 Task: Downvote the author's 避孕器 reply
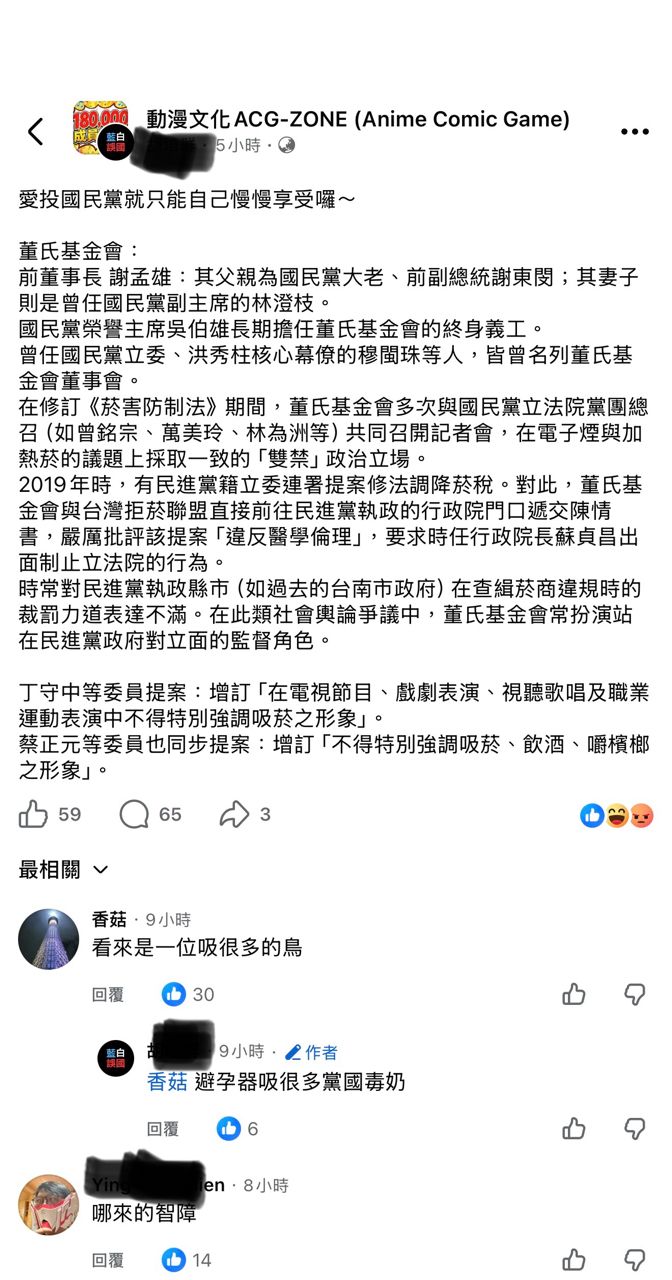635,1129
